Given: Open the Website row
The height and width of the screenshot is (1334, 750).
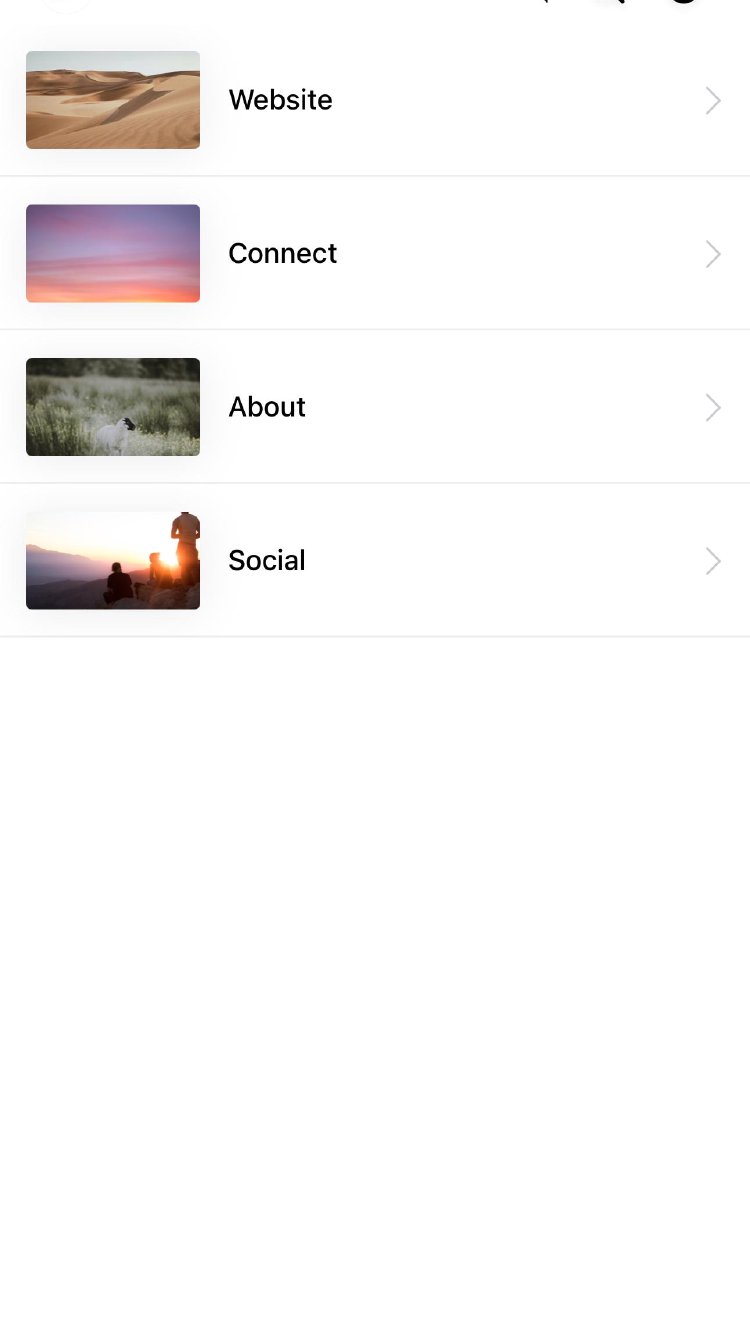Looking at the screenshot, I should 374,100.
